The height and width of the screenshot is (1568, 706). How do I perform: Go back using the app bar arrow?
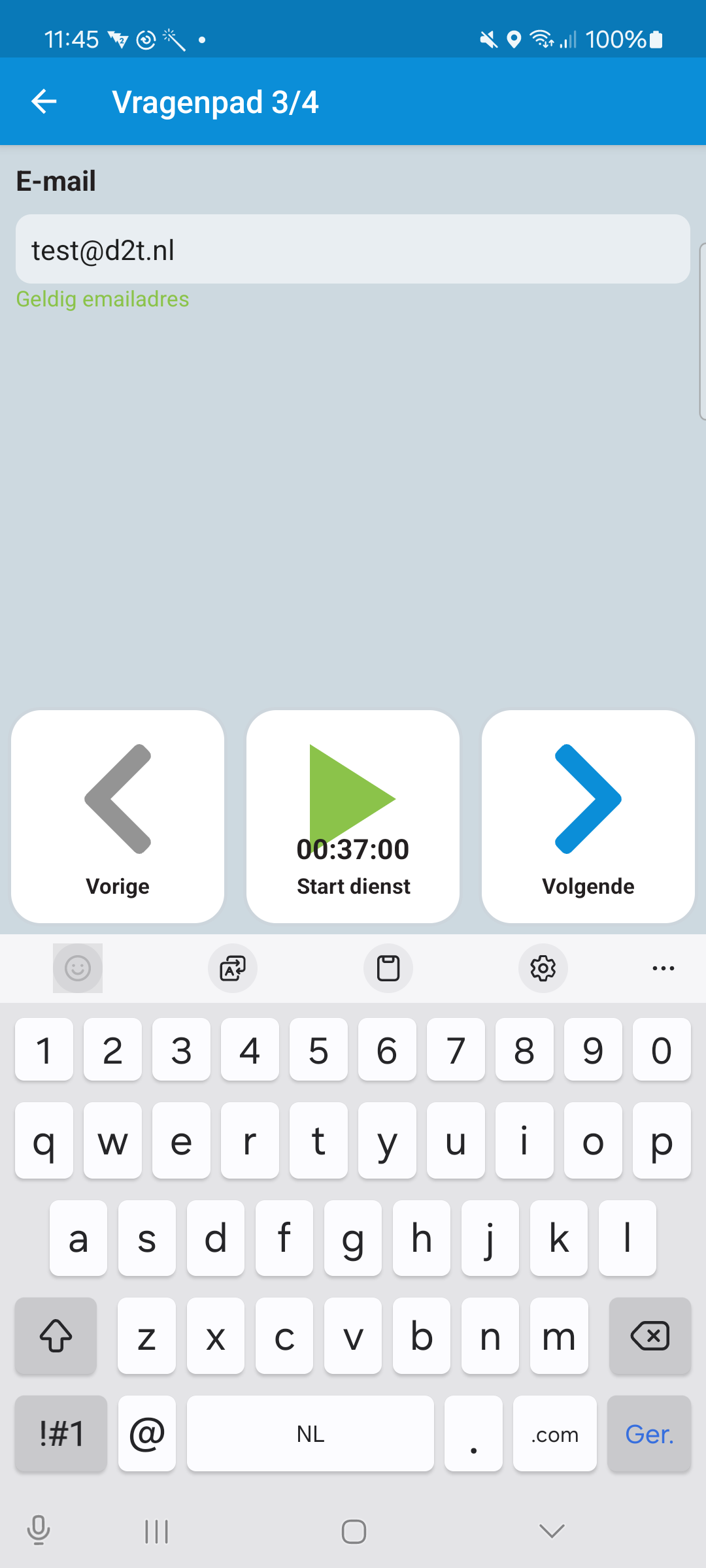(x=44, y=101)
